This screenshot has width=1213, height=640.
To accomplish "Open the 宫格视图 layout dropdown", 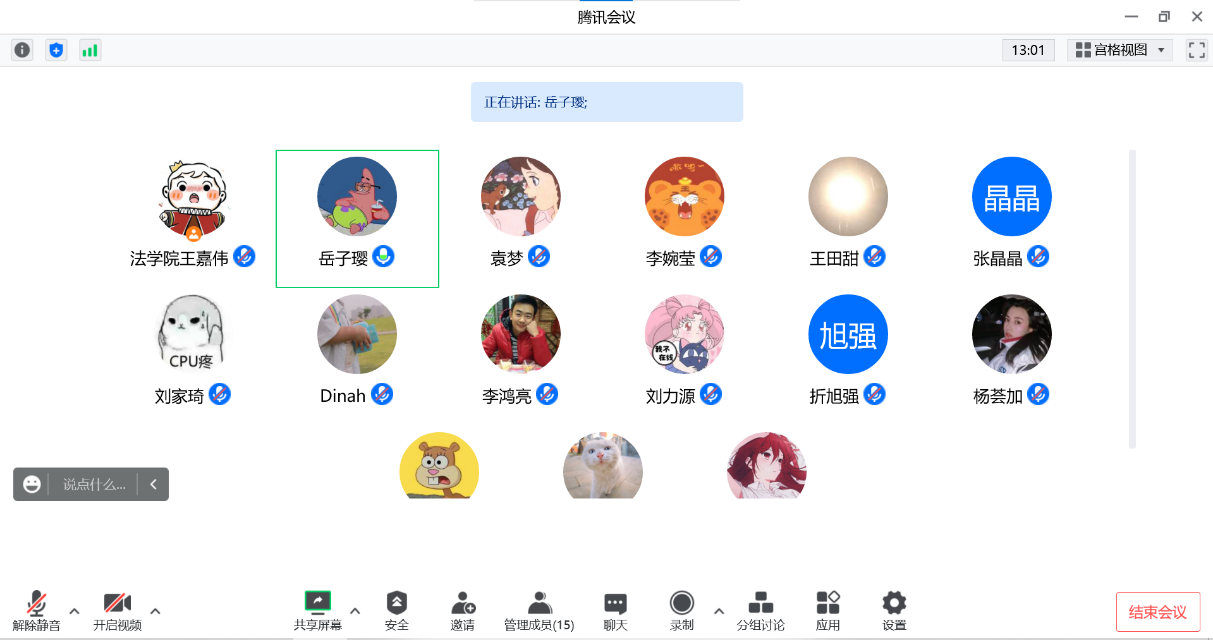I will [1120, 50].
